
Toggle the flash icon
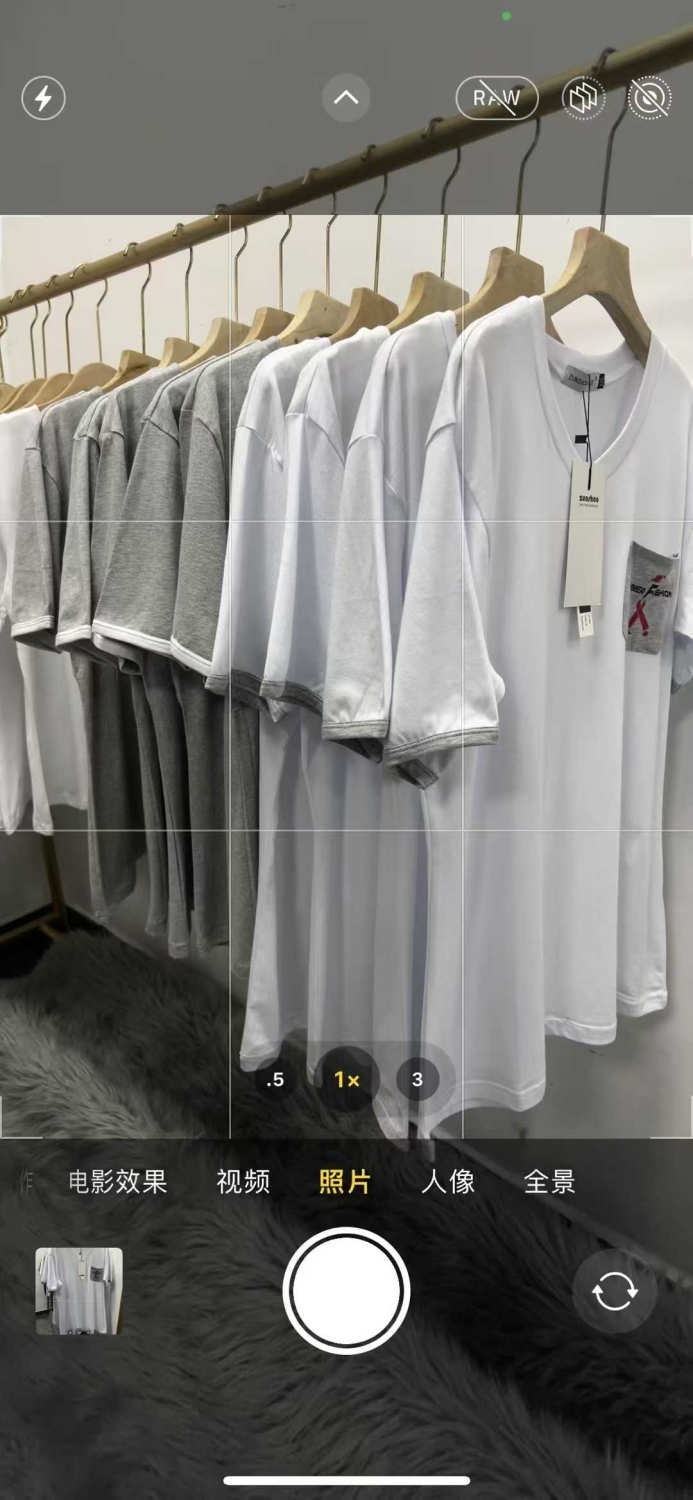tap(43, 98)
